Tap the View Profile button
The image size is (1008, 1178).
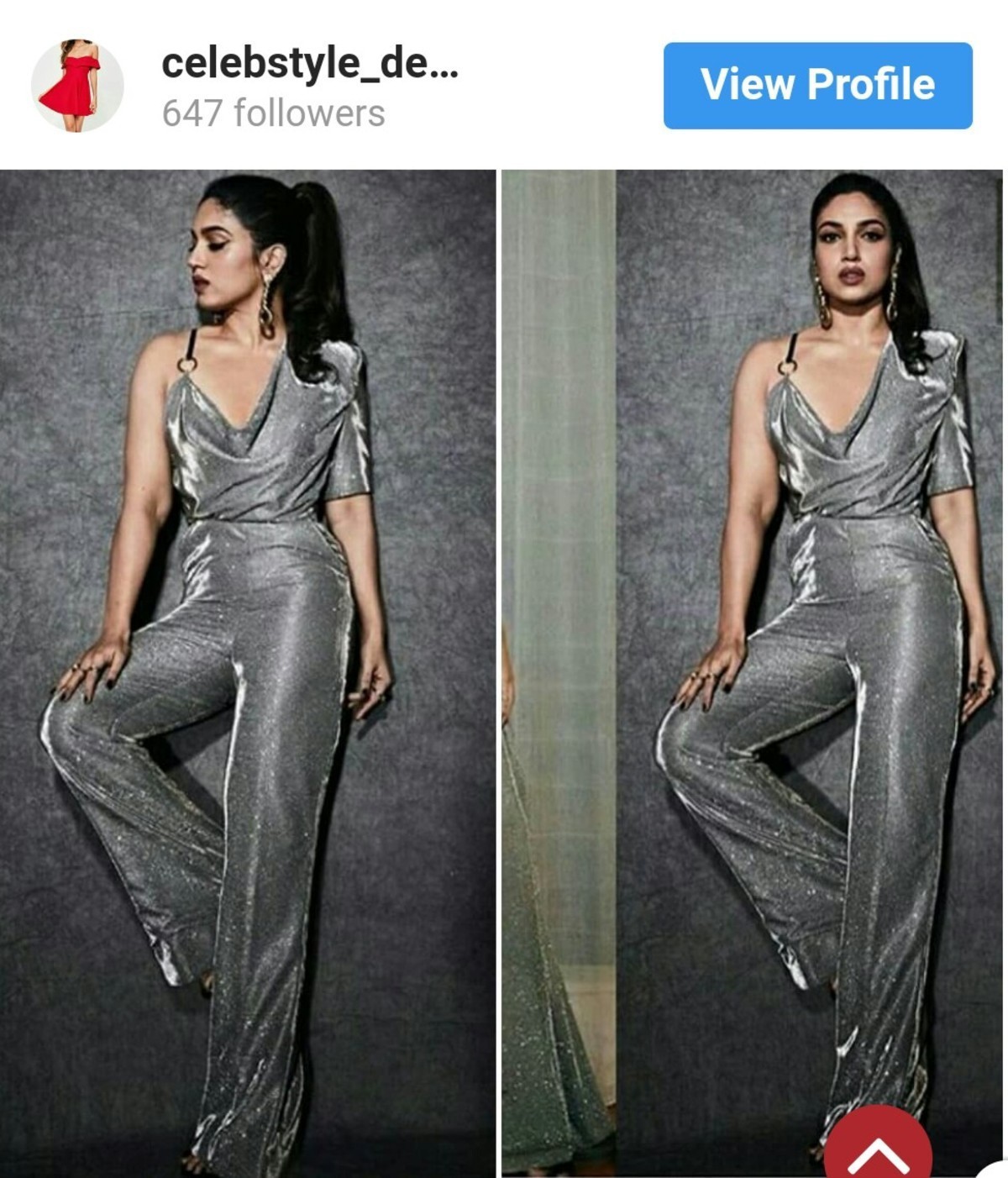[817, 85]
